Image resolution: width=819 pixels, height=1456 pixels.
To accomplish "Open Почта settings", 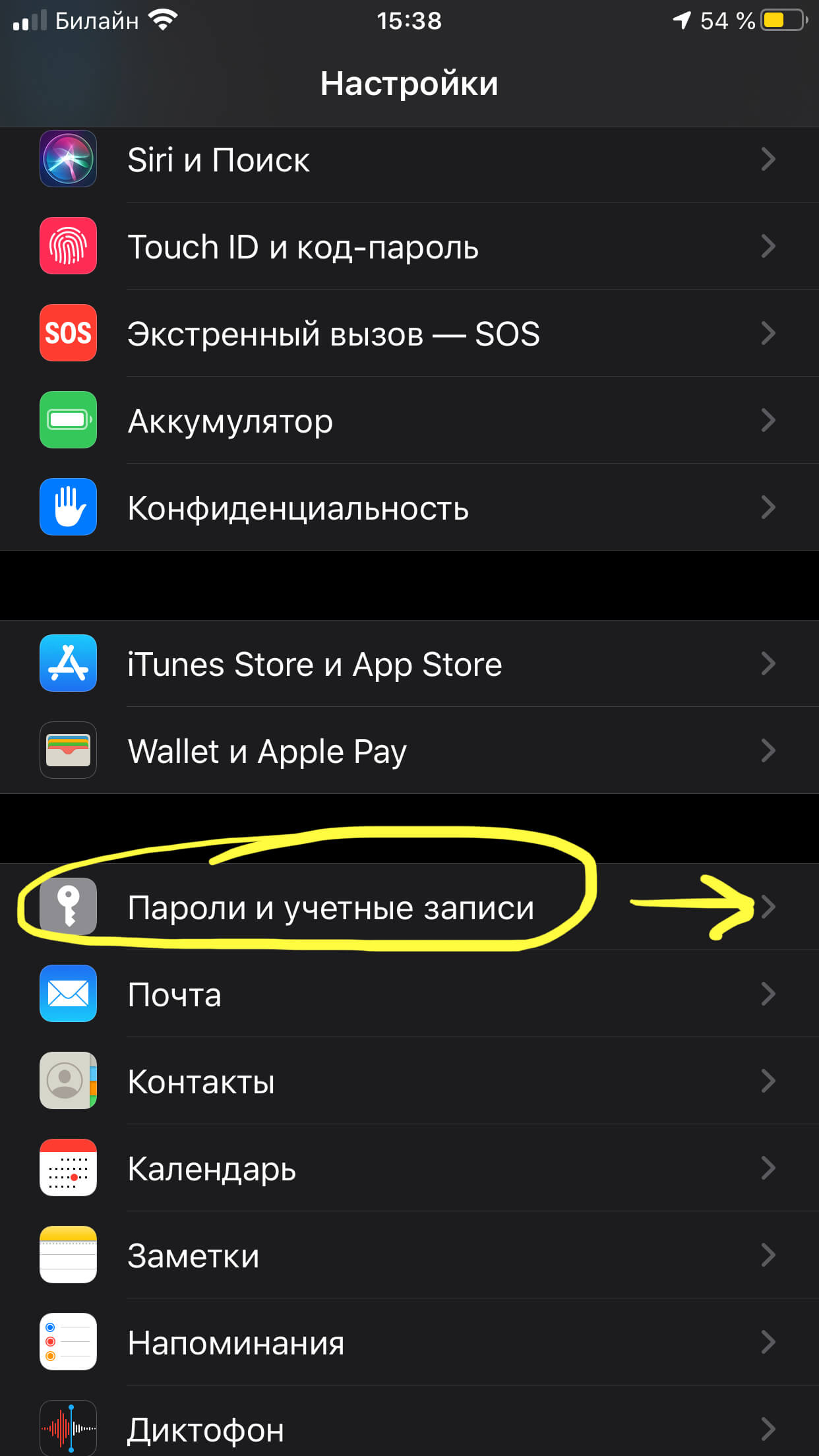I will 409,994.
